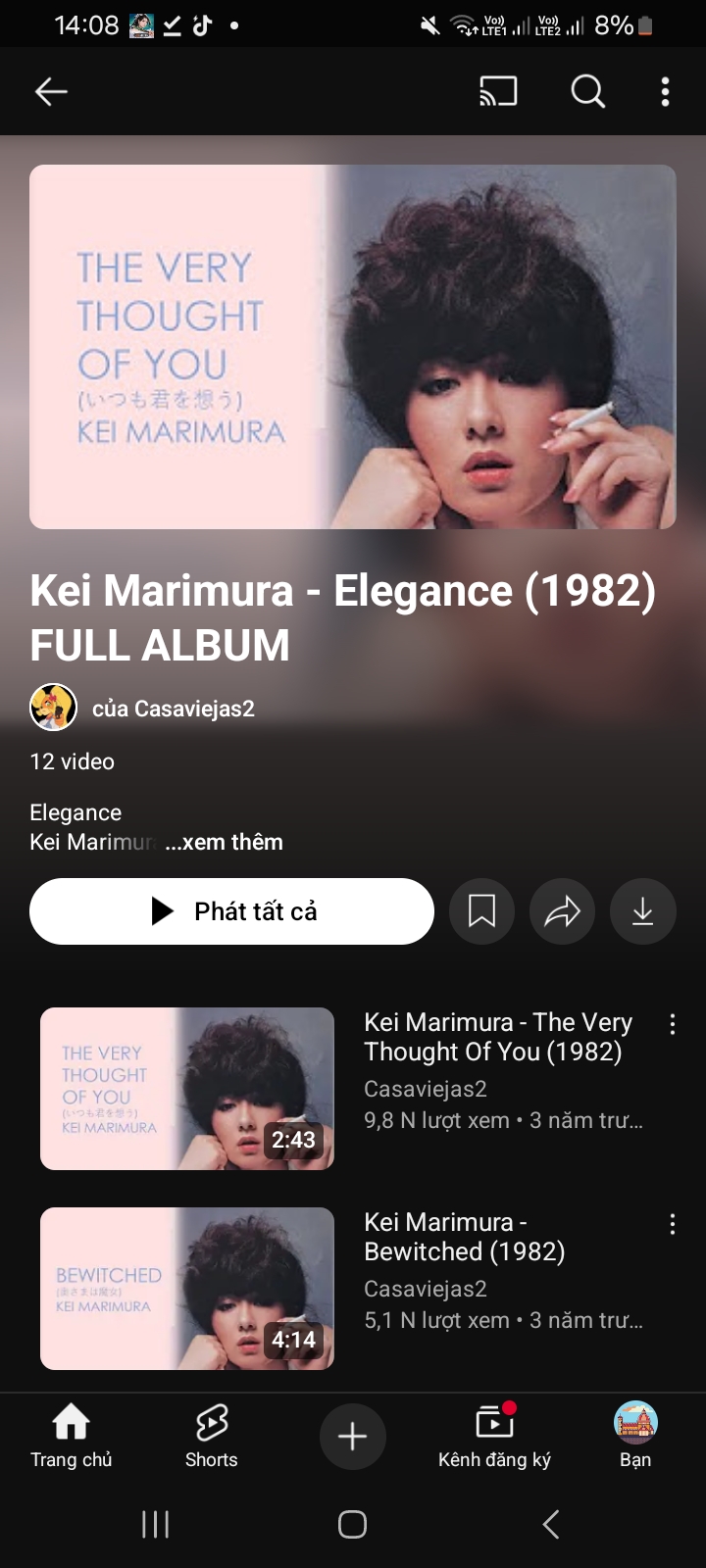Tap the system home button
This screenshot has width=706, height=1568.
[352, 1524]
